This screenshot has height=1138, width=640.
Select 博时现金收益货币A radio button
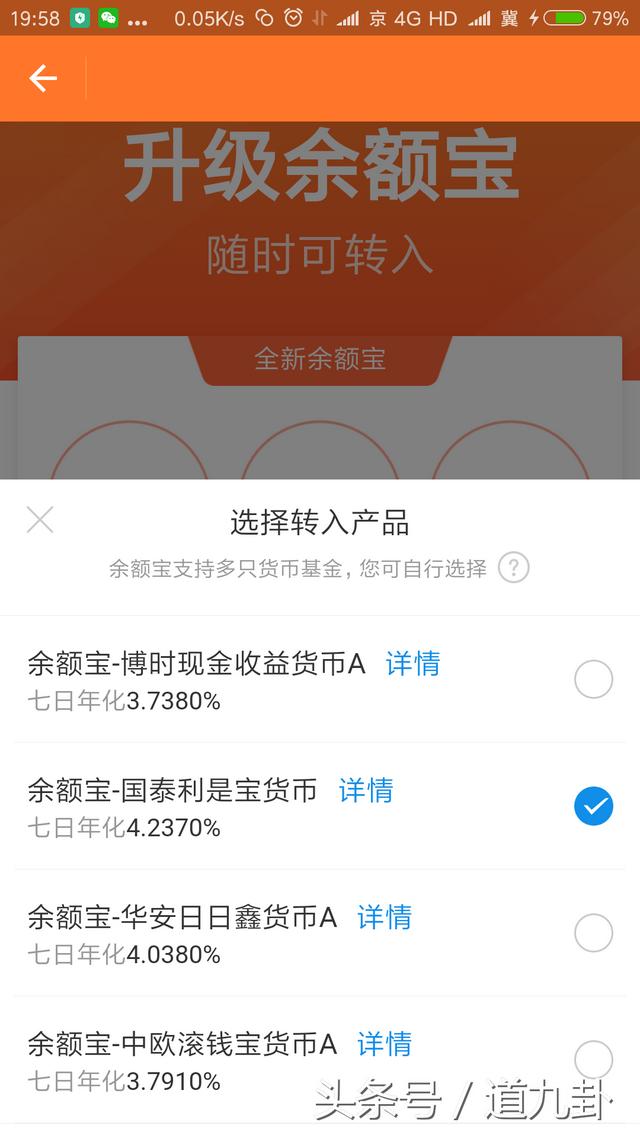pyautogui.click(x=593, y=680)
